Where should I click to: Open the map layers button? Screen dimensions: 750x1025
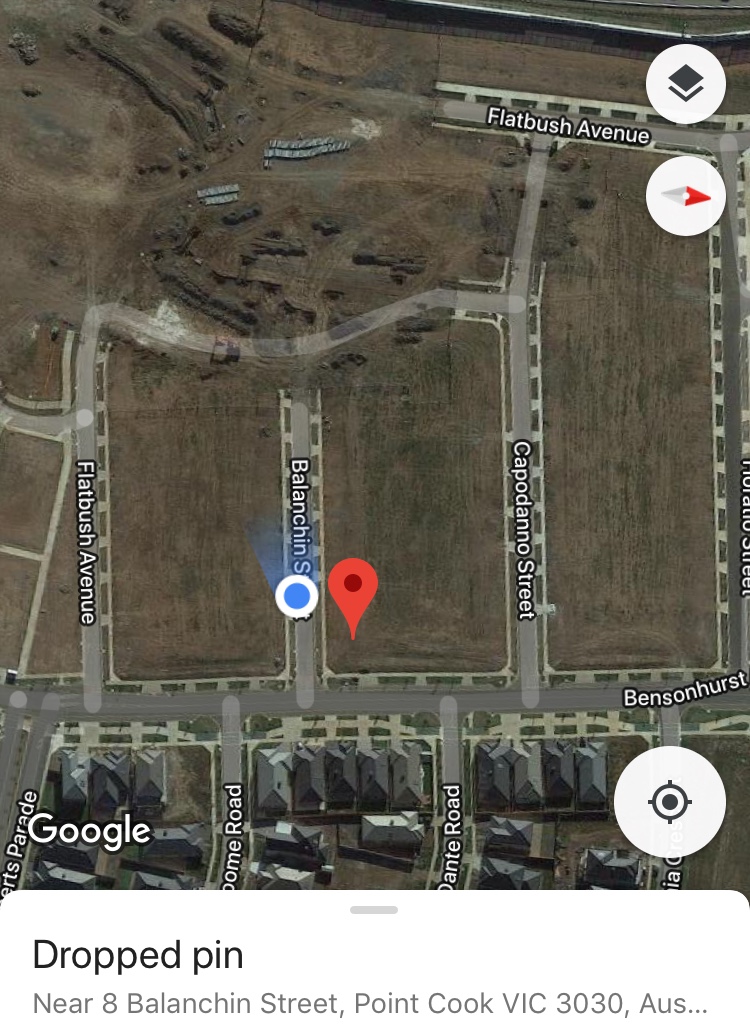(685, 84)
